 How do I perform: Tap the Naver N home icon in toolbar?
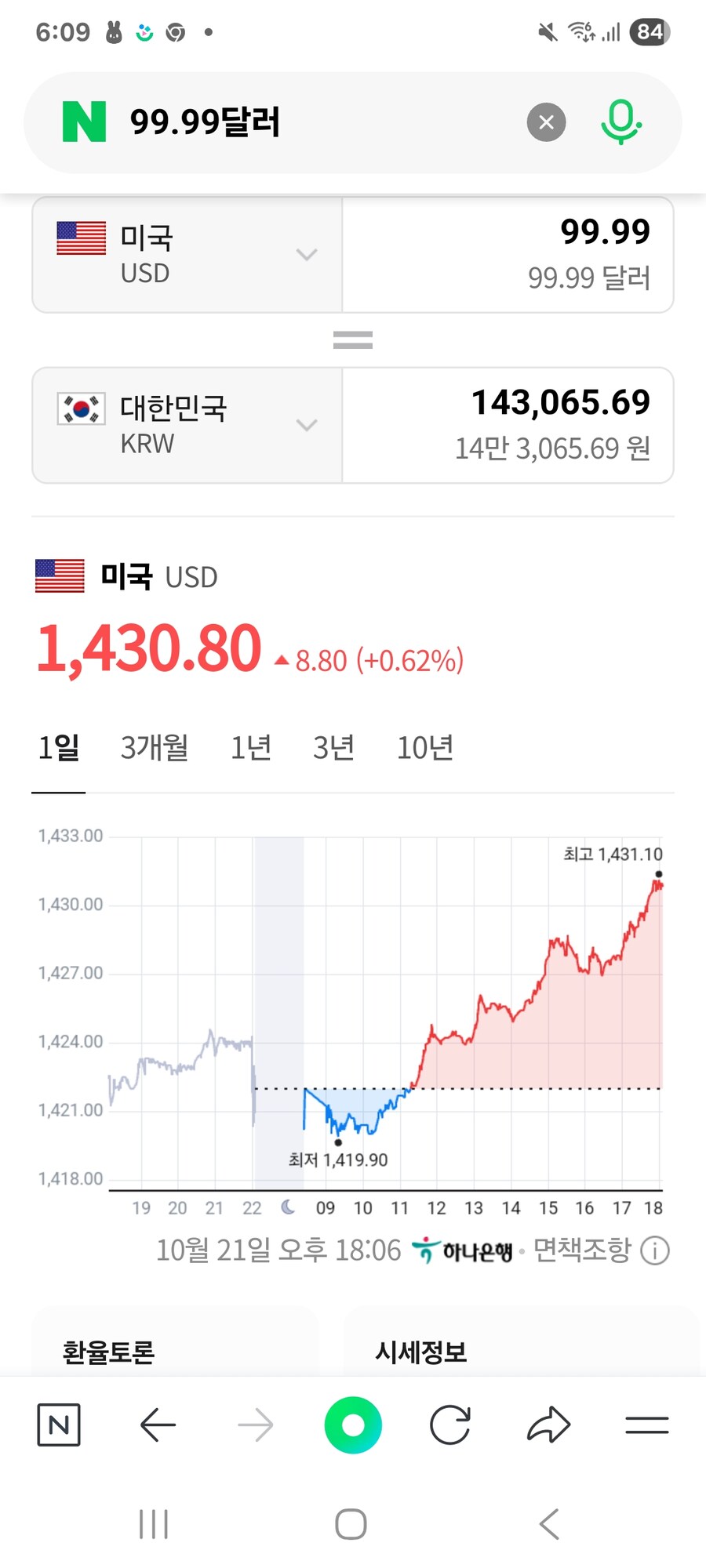(59, 1425)
